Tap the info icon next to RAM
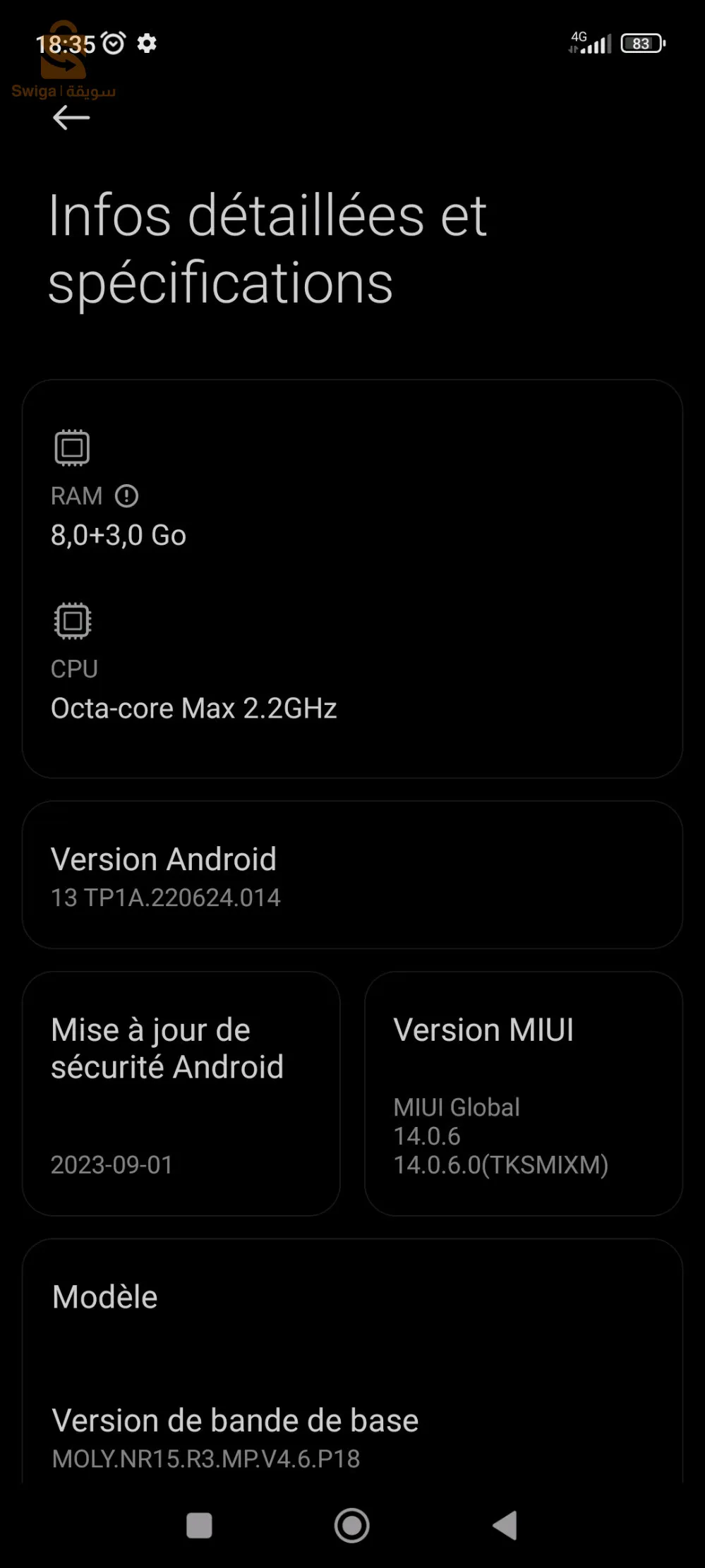 [126, 496]
